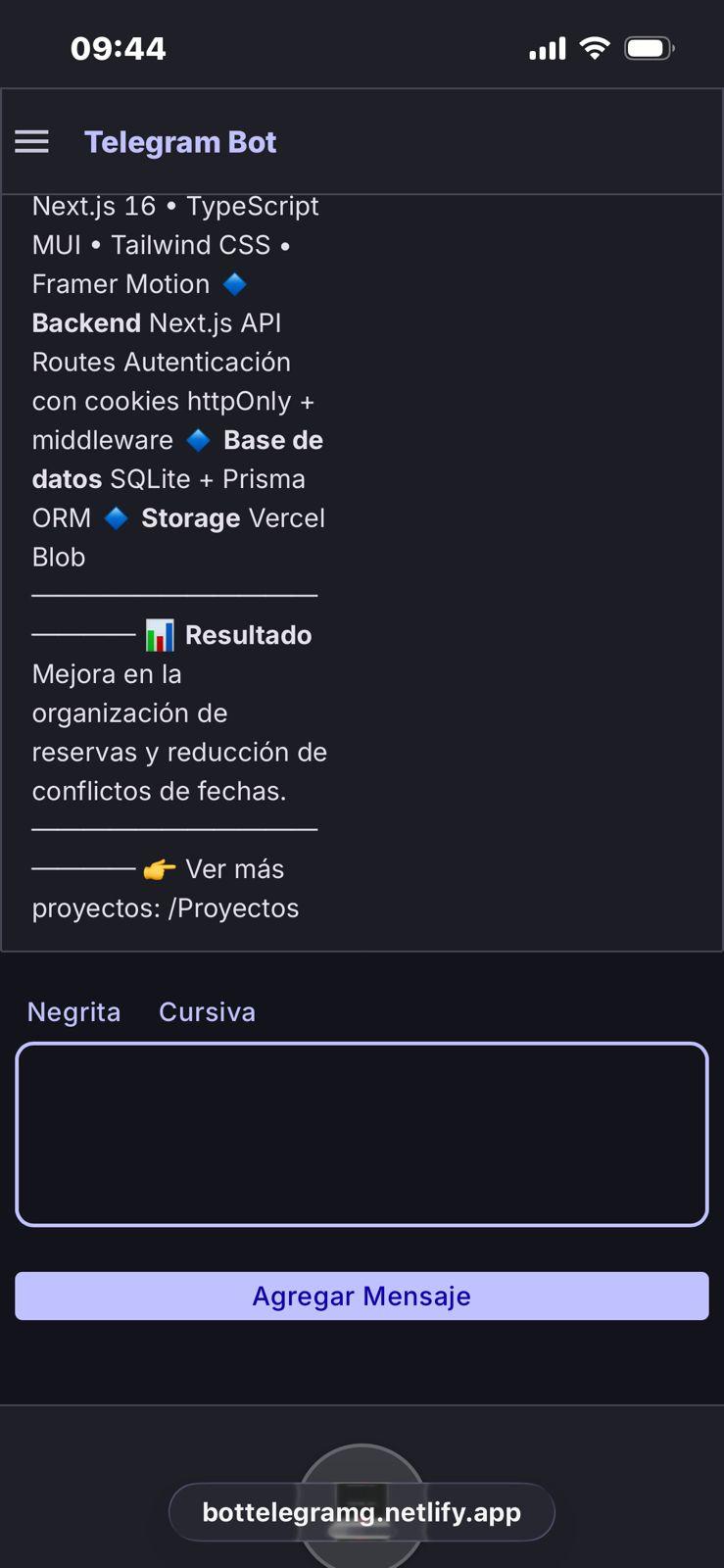Screen dimensions: 724x1568
Task: Tap the blue diamond emoji before Storage
Action: [x=117, y=517]
